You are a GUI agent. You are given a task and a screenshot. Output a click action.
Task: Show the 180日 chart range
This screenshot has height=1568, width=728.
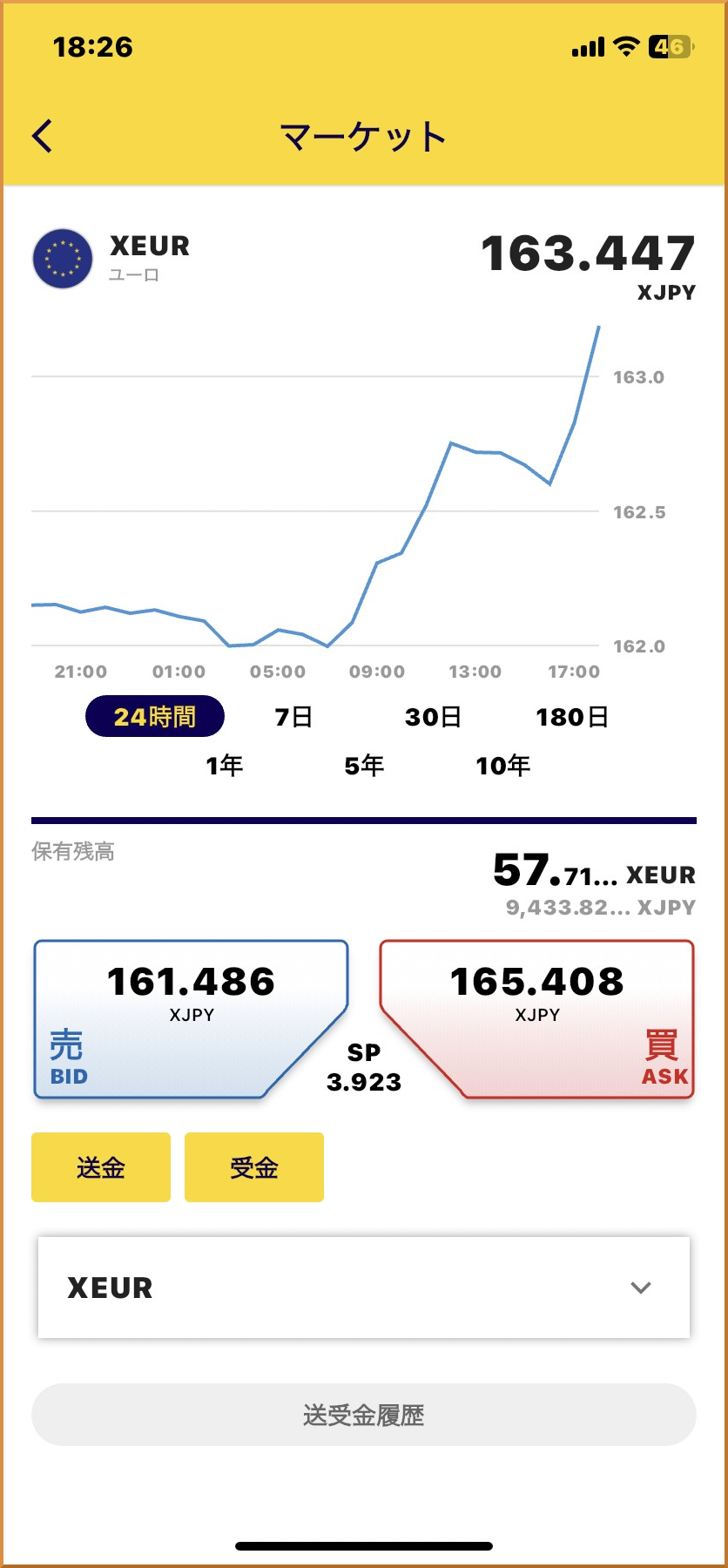click(572, 717)
